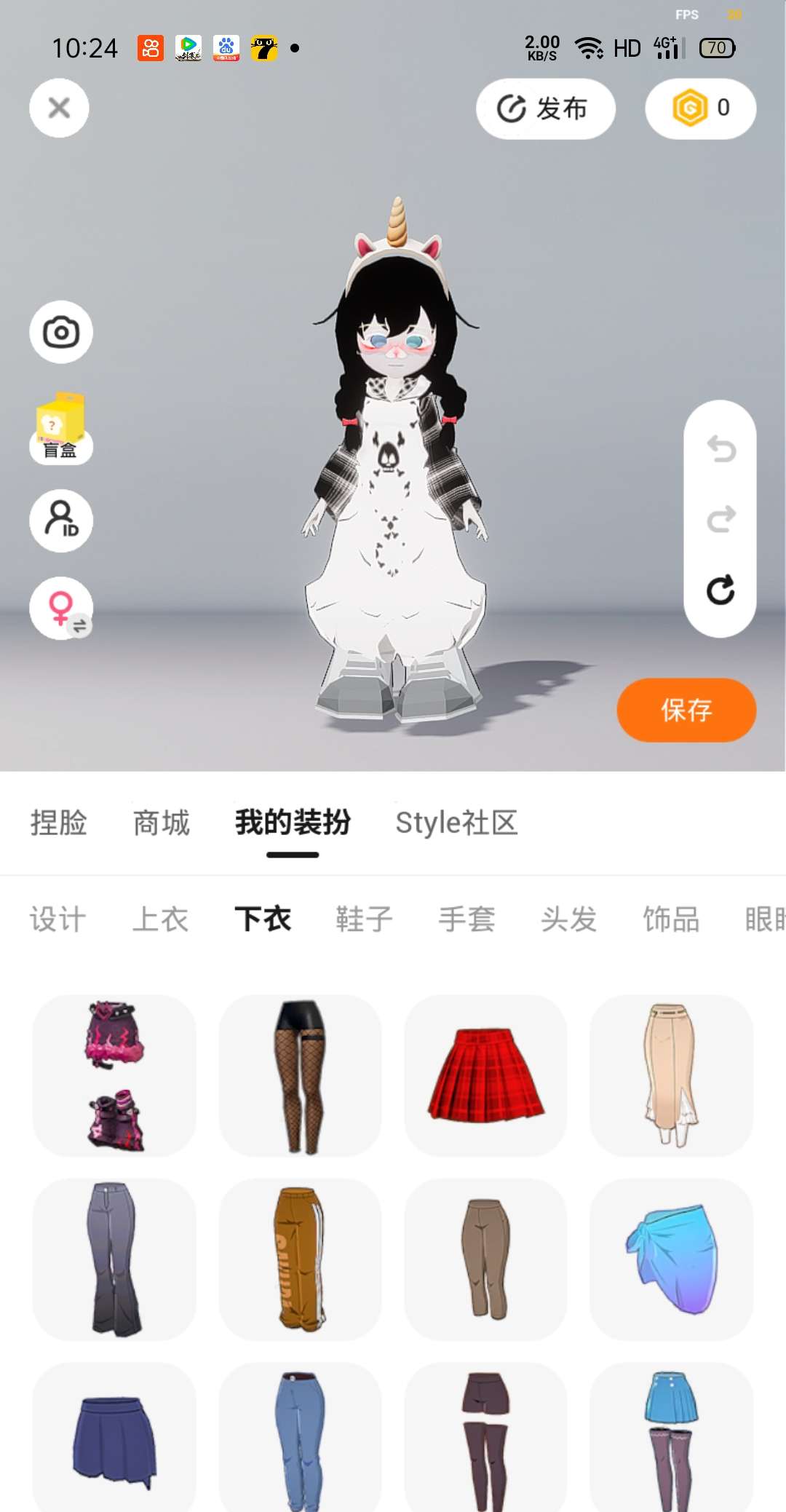
Task: Select the 头发 category
Action: tap(568, 919)
